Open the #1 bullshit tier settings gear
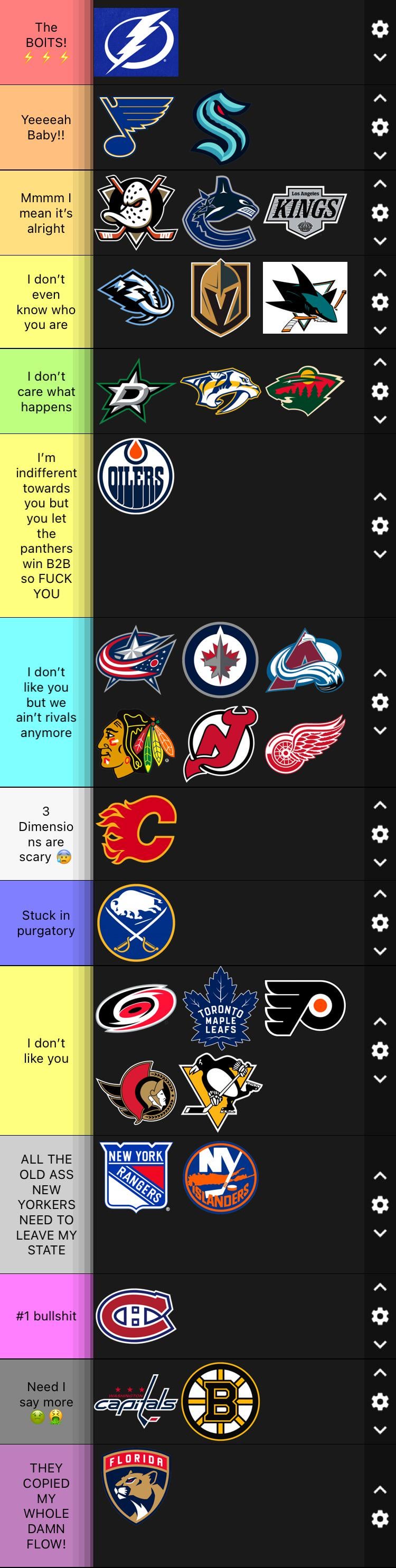Image resolution: width=396 pixels, height=1568 pixels. [x=380, y=1316]
